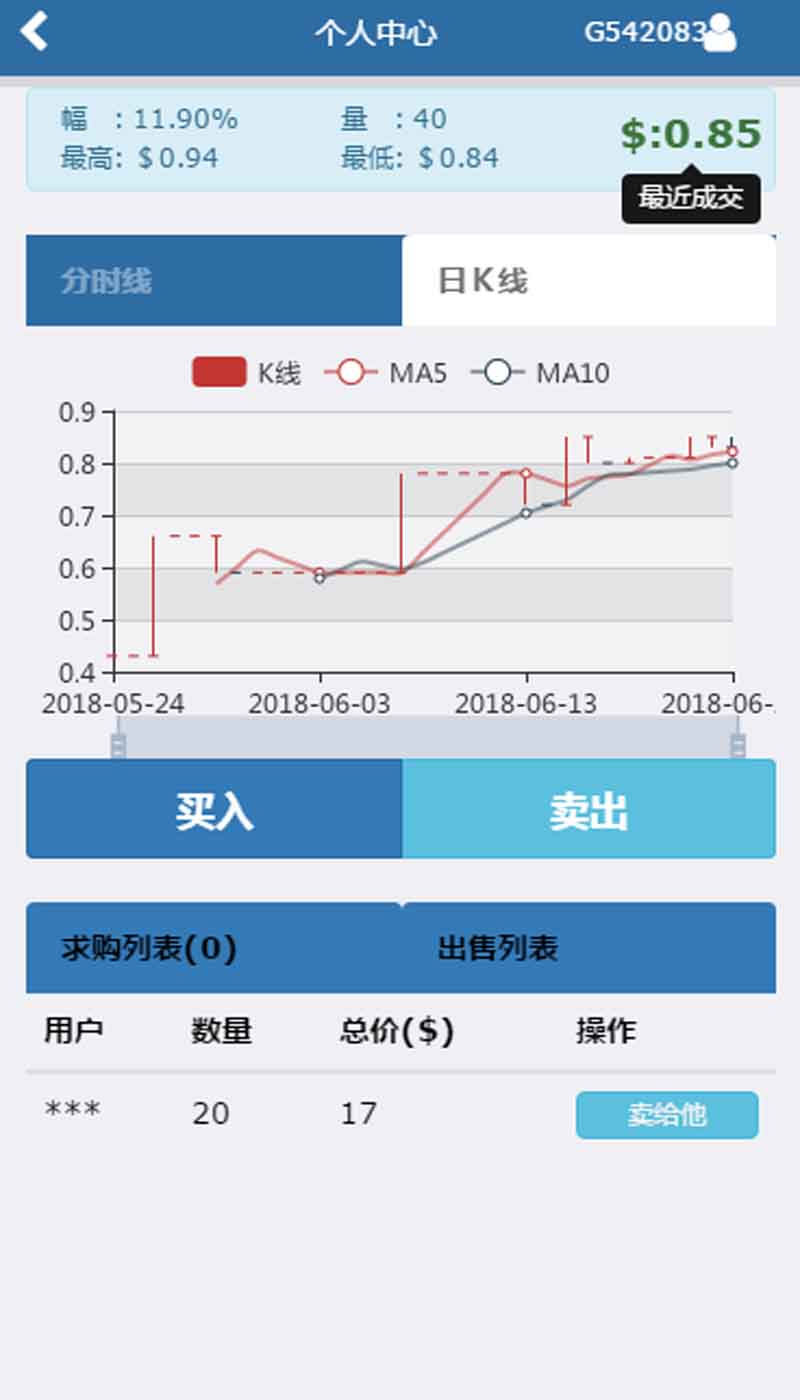The width and height of the screenshot is (800, 1400).
Task: Tap the 卖出 sell button
Action: point(588,809)
